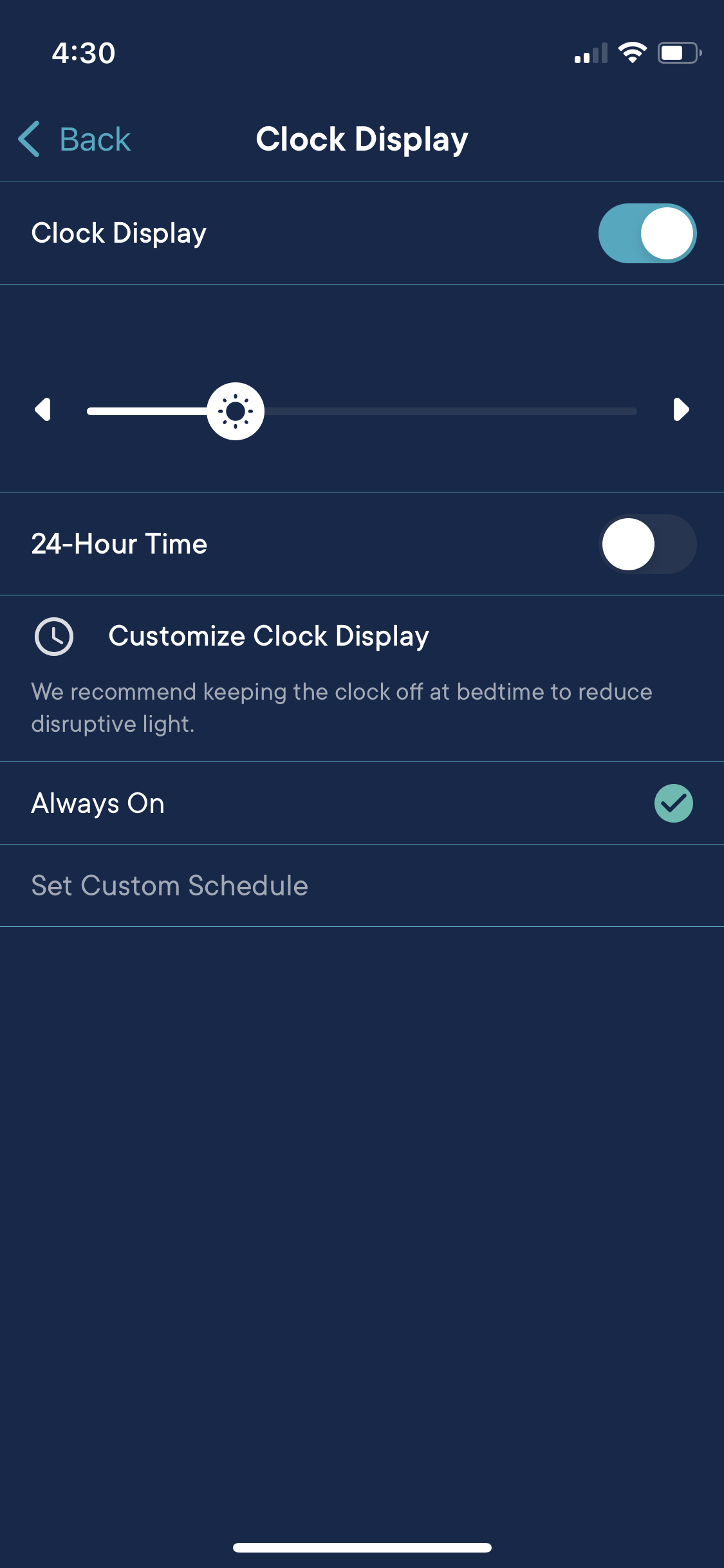Go back to the previous screen

(75, 139)
